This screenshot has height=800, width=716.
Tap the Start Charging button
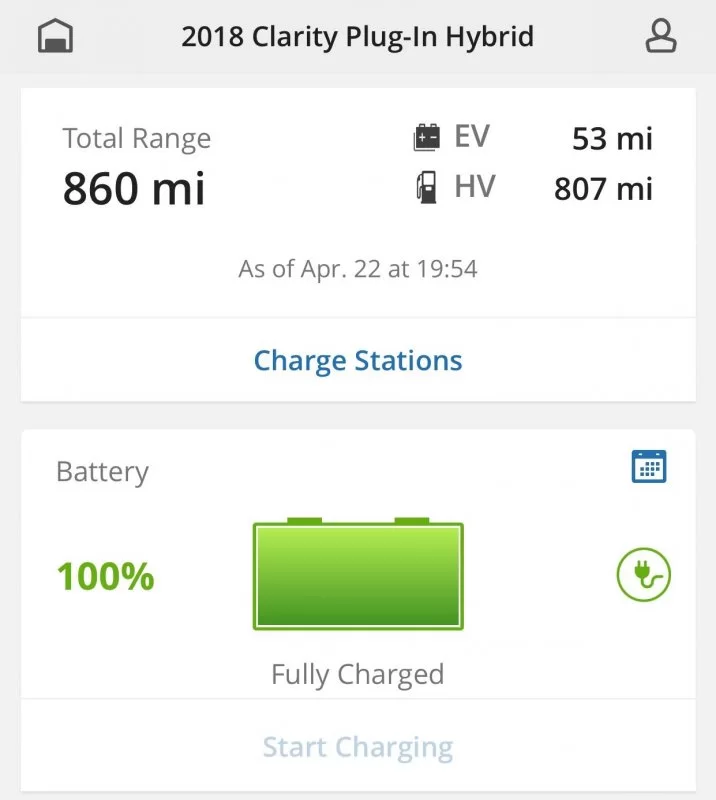tap(358, 747)
